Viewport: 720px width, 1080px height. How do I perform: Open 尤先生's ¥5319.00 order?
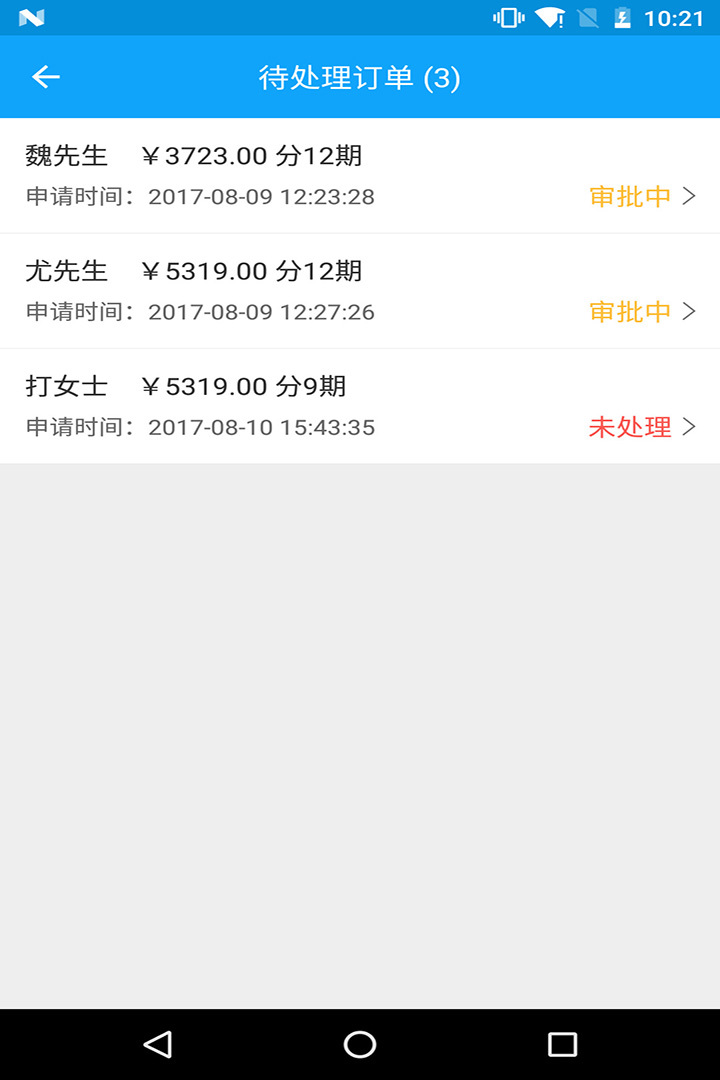coord(360,291)
